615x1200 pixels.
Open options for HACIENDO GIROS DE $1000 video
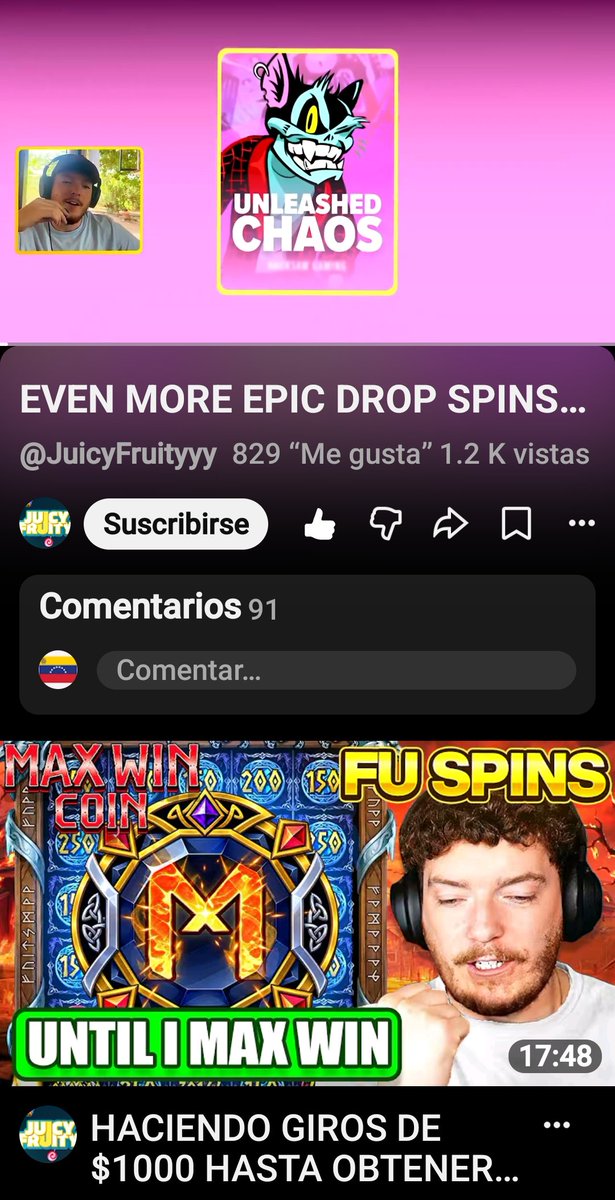pyautogui.click(x=556, y=1125)
